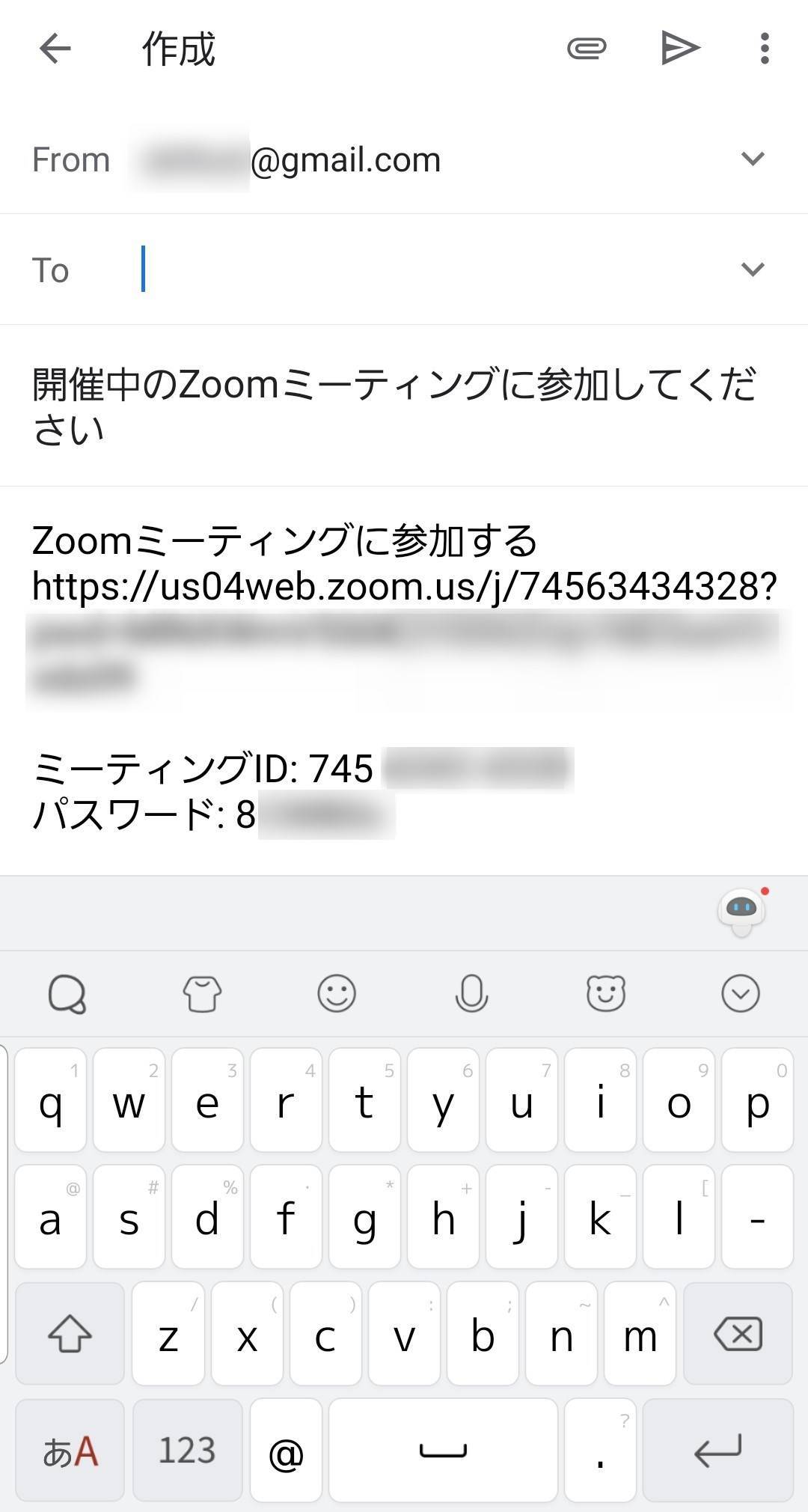This screenshot has height=1512, width=808.
Task: Send the email
Action: 679,49
